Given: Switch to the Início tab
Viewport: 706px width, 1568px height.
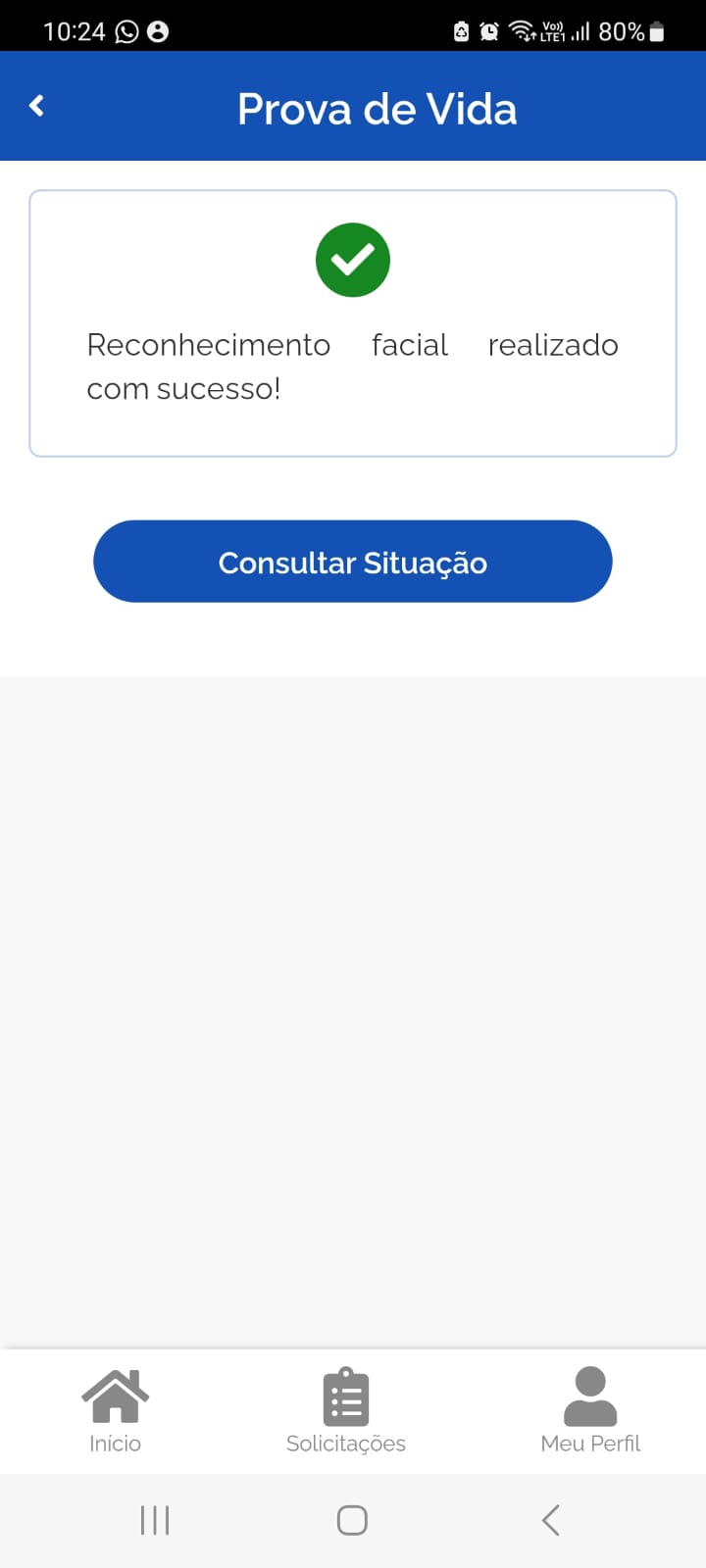Looking at the screenshot, I should (115, 1411).
